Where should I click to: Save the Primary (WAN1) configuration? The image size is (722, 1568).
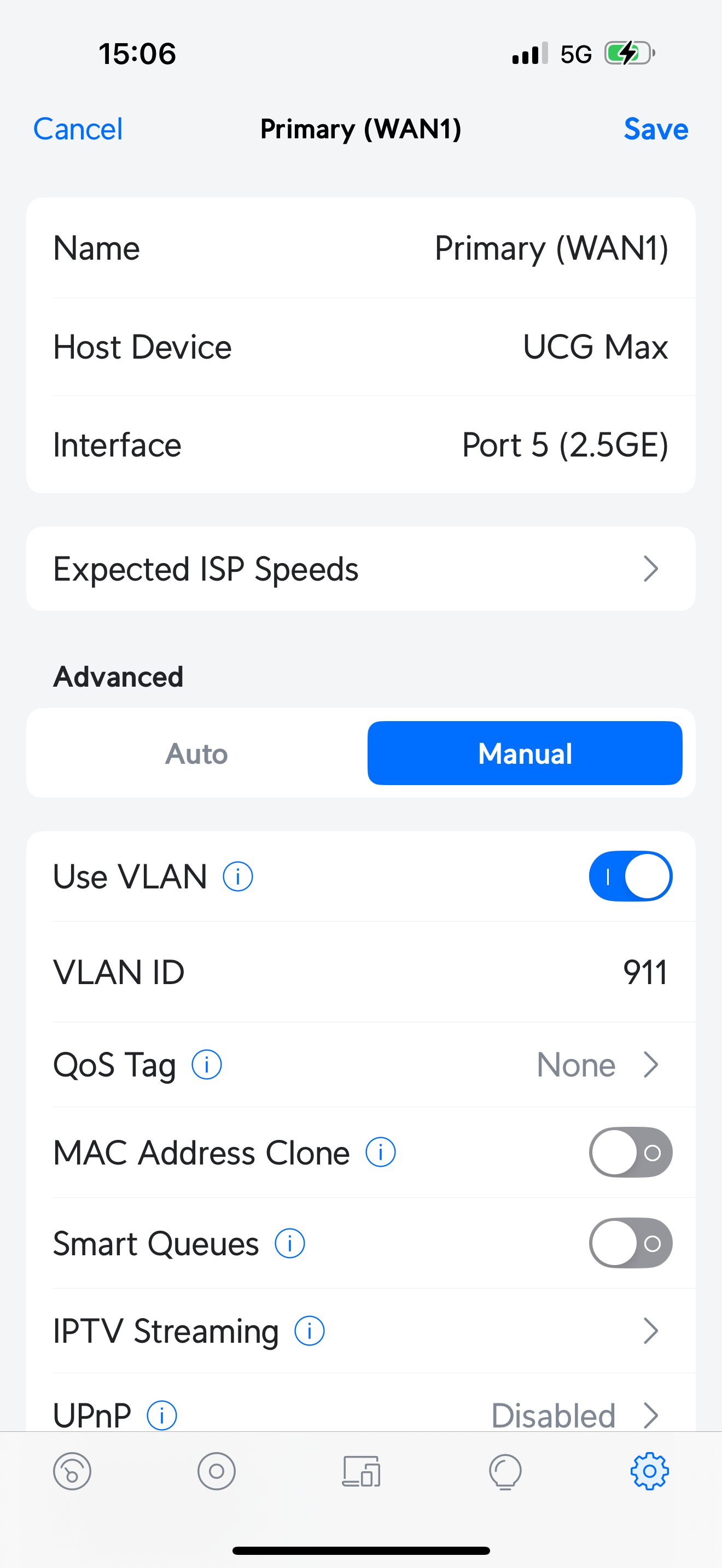coord(656,129)
